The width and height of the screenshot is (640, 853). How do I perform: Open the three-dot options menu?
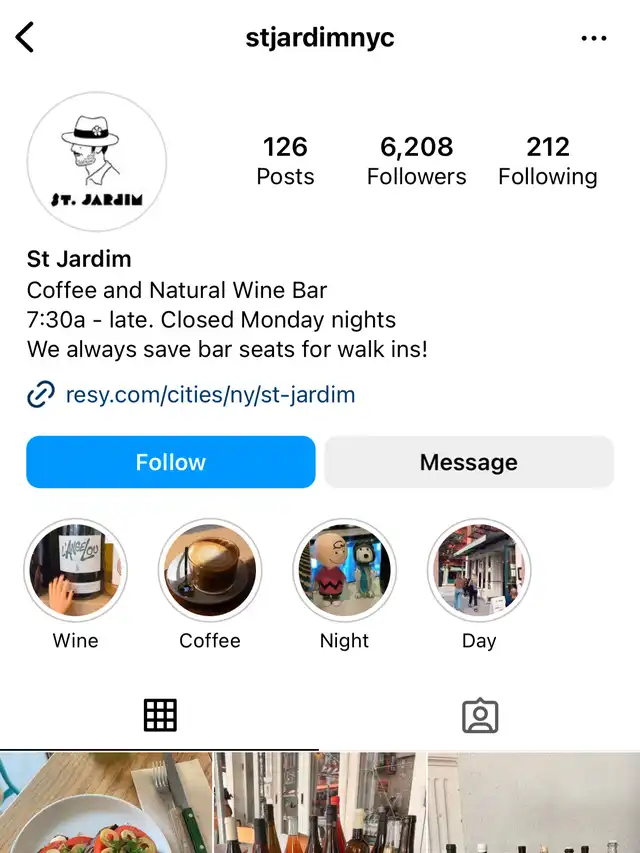(x=593, y=38)
